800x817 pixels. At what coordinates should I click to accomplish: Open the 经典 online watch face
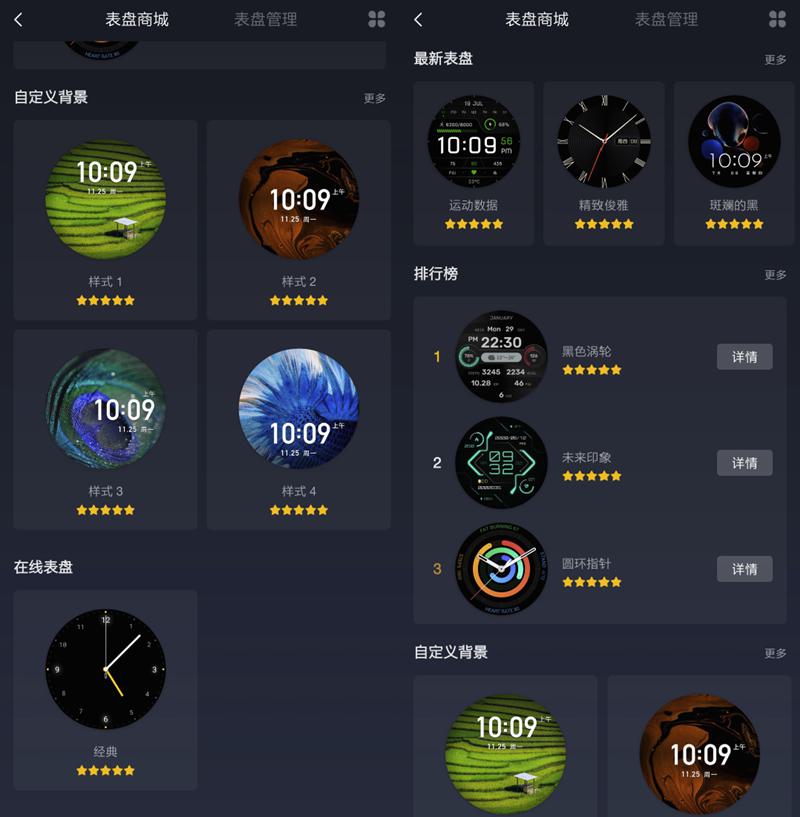105,688
